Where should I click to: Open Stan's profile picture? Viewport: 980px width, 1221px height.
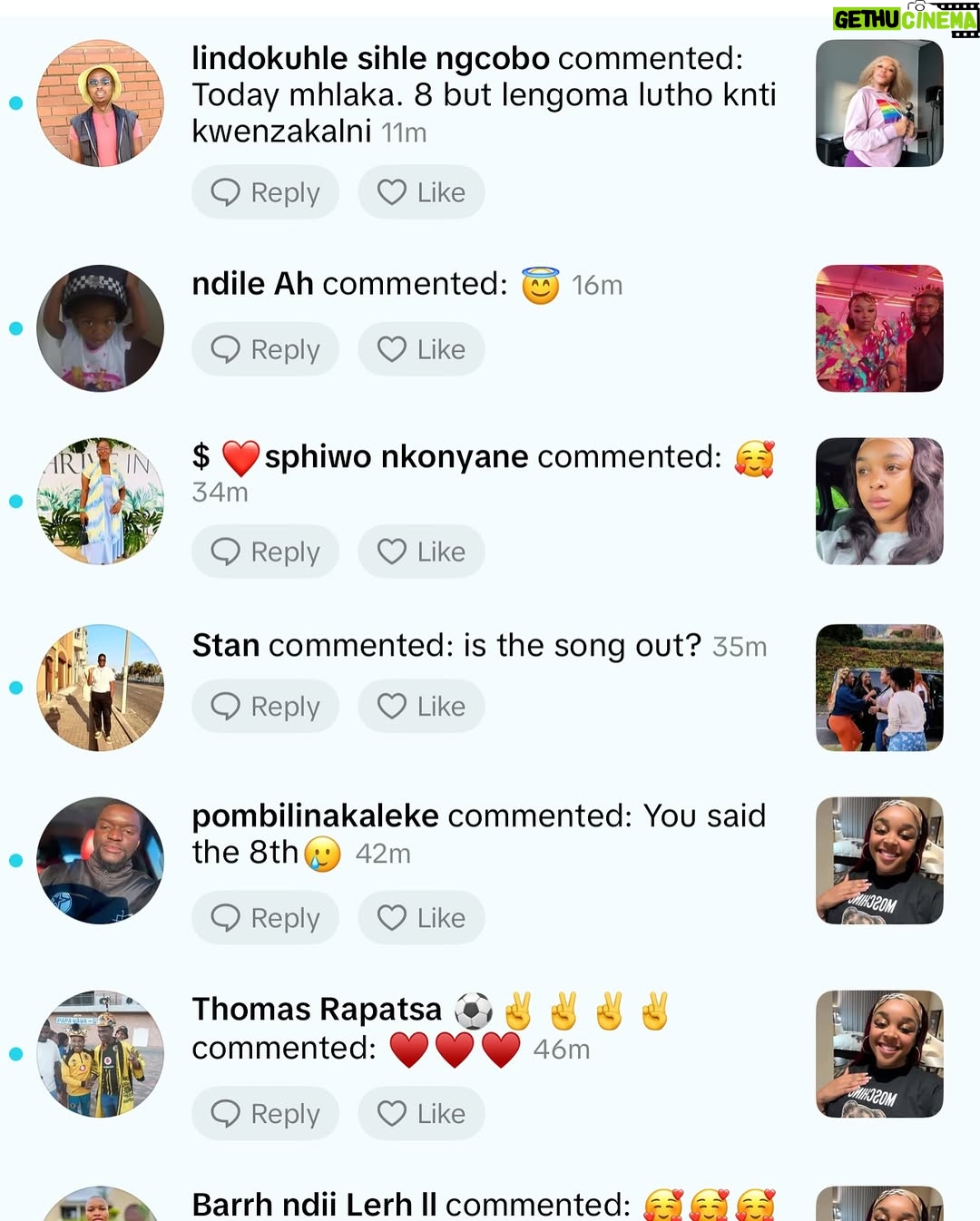pyautogui.click(x=101, y=688)
